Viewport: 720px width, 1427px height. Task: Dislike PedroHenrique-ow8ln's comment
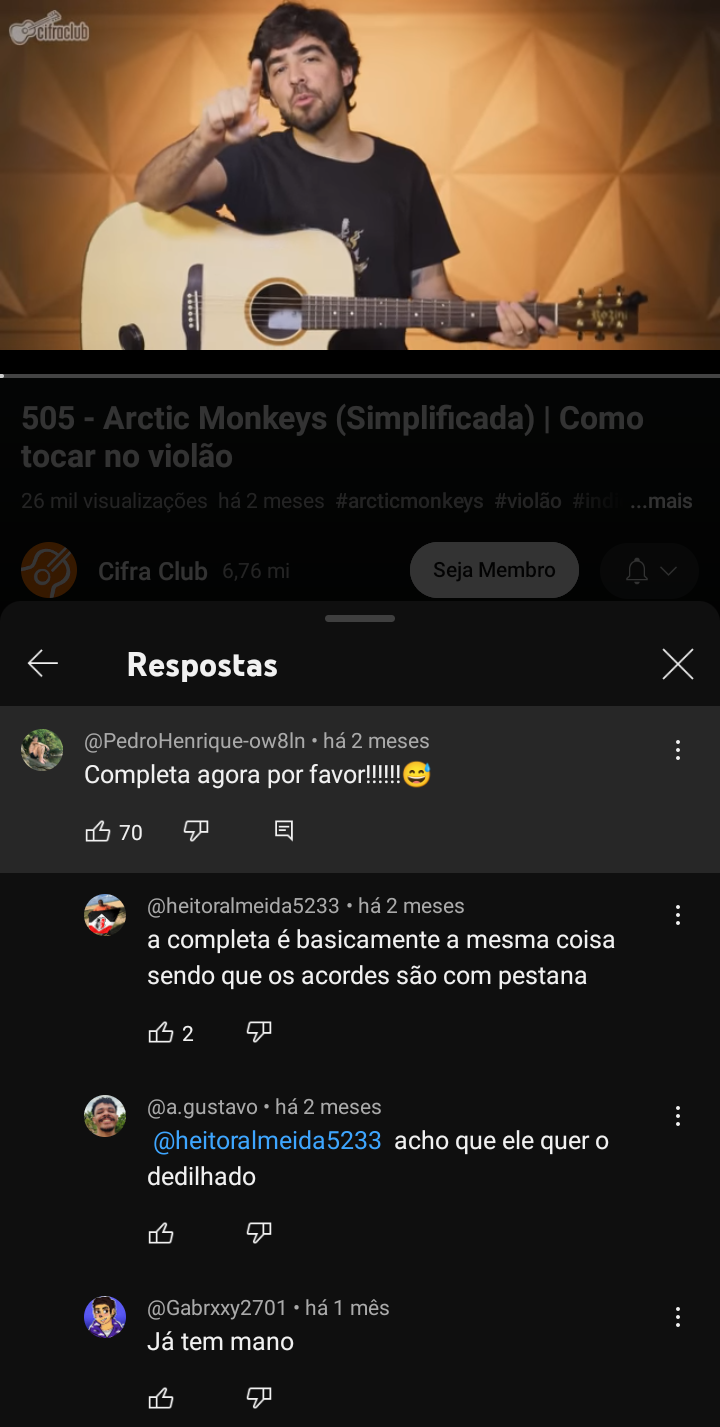pos(196,831)
